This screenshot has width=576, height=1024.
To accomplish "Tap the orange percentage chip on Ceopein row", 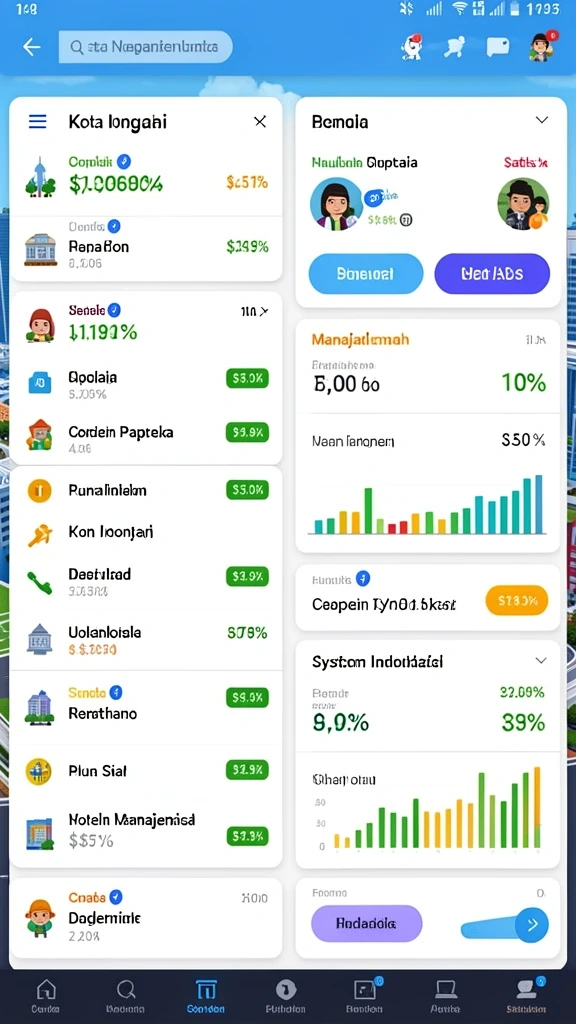I will pos(517,600).
